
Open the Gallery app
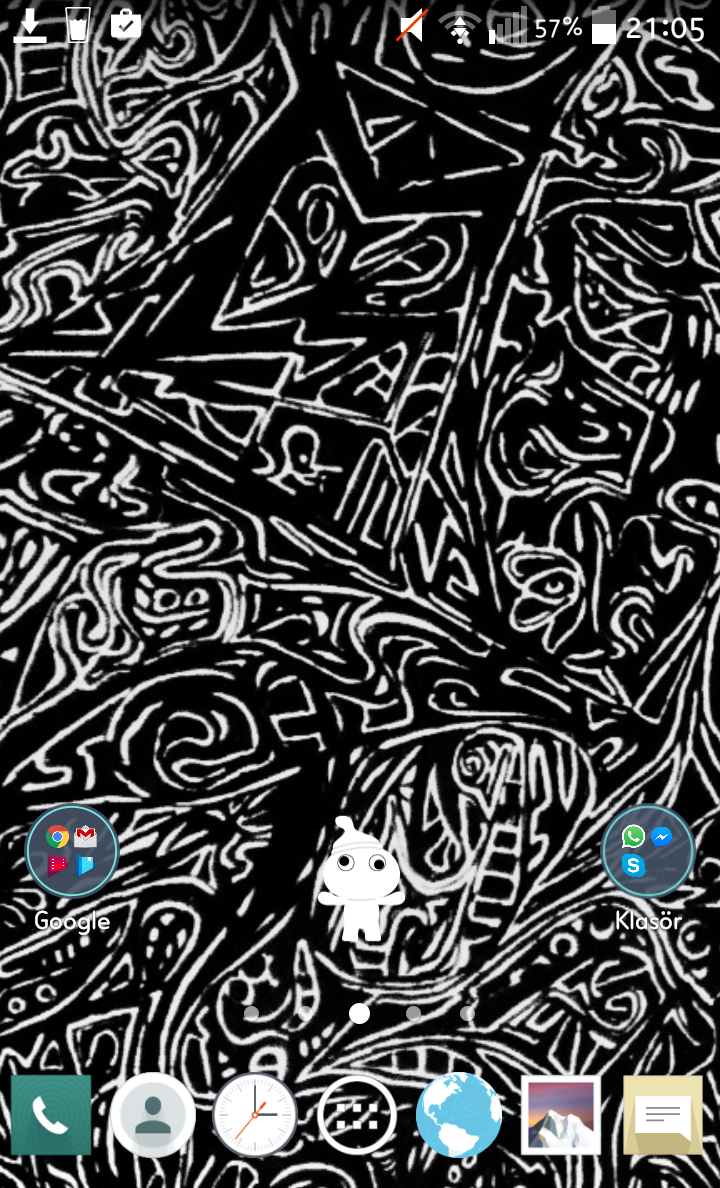(561, 1115)
